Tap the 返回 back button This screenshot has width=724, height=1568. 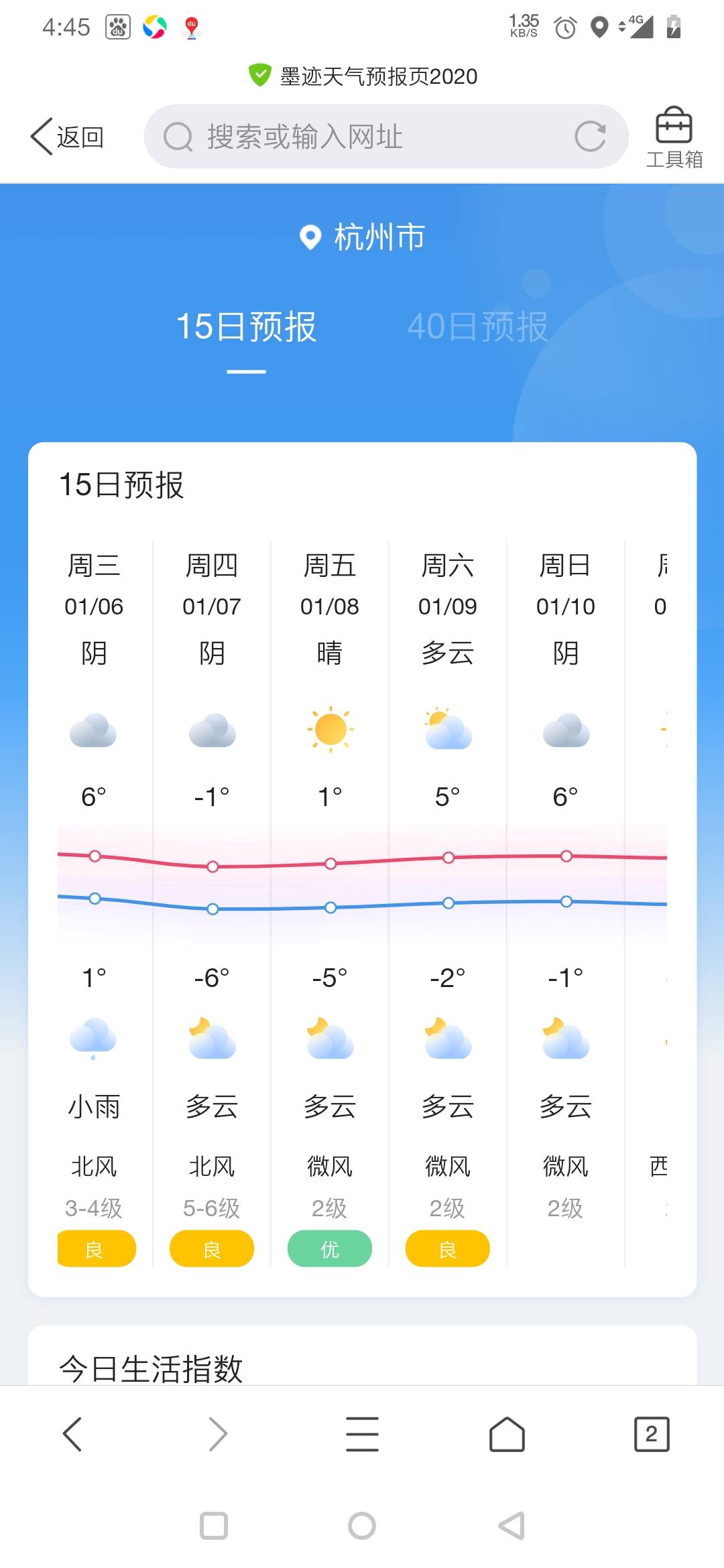(67, 137)
